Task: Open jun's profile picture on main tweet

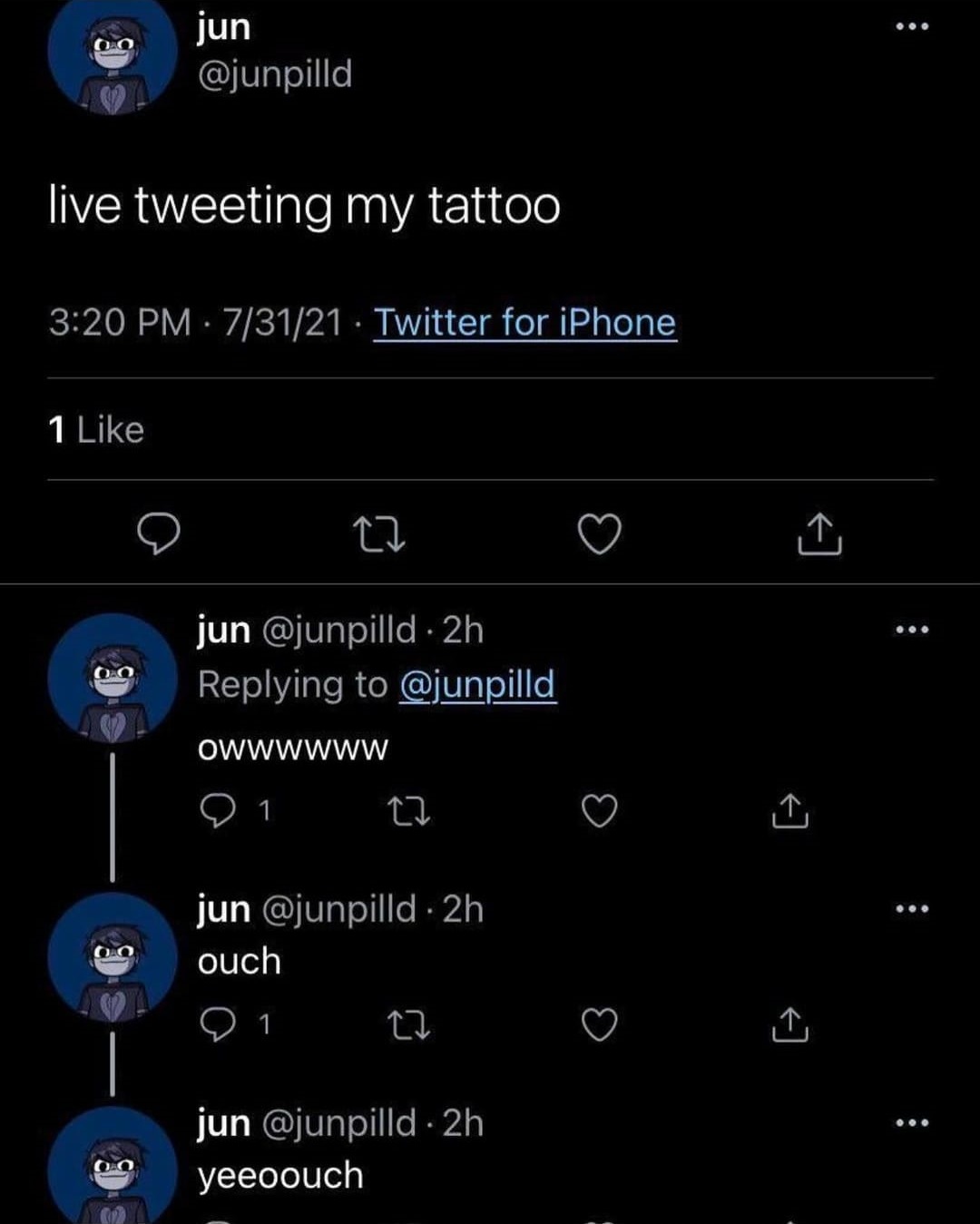Action: point(111,56)
